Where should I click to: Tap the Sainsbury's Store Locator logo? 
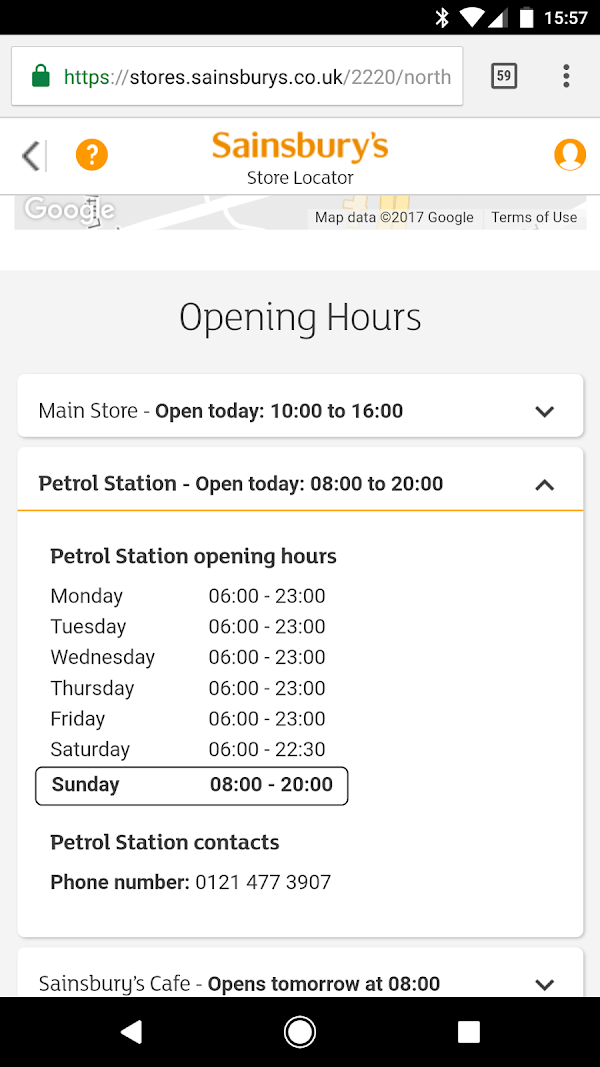tap(300, 158)
